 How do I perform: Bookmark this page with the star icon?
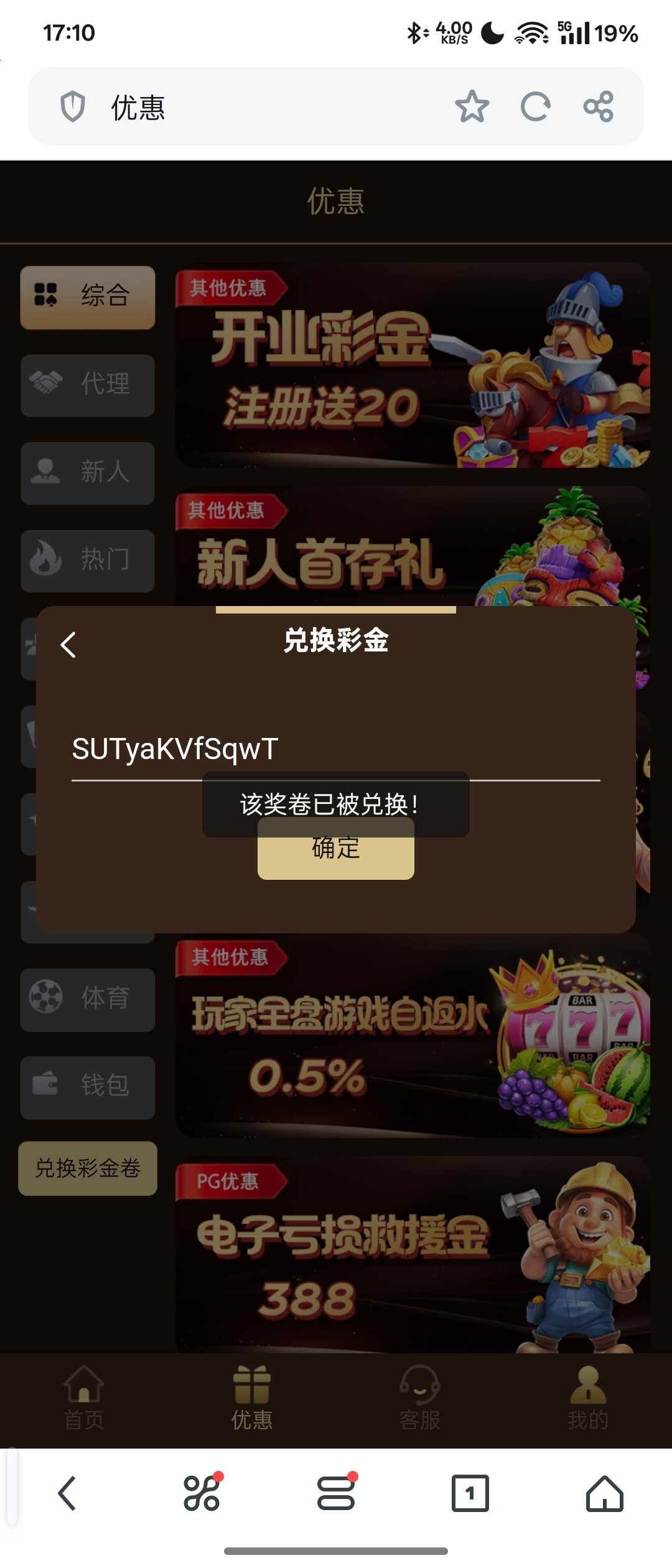(x=472, y=106)
